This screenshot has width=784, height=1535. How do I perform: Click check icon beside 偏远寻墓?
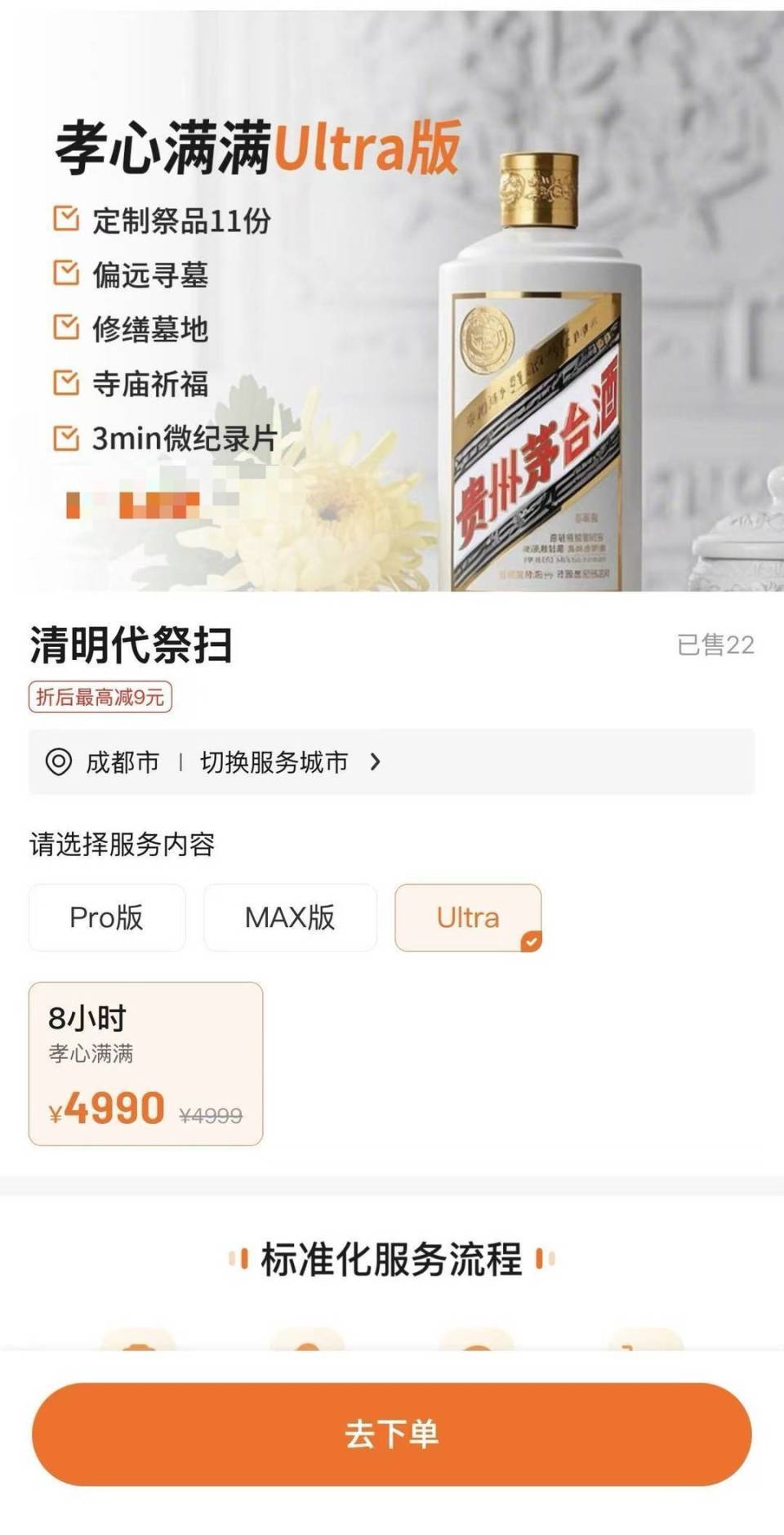point(64,270)
